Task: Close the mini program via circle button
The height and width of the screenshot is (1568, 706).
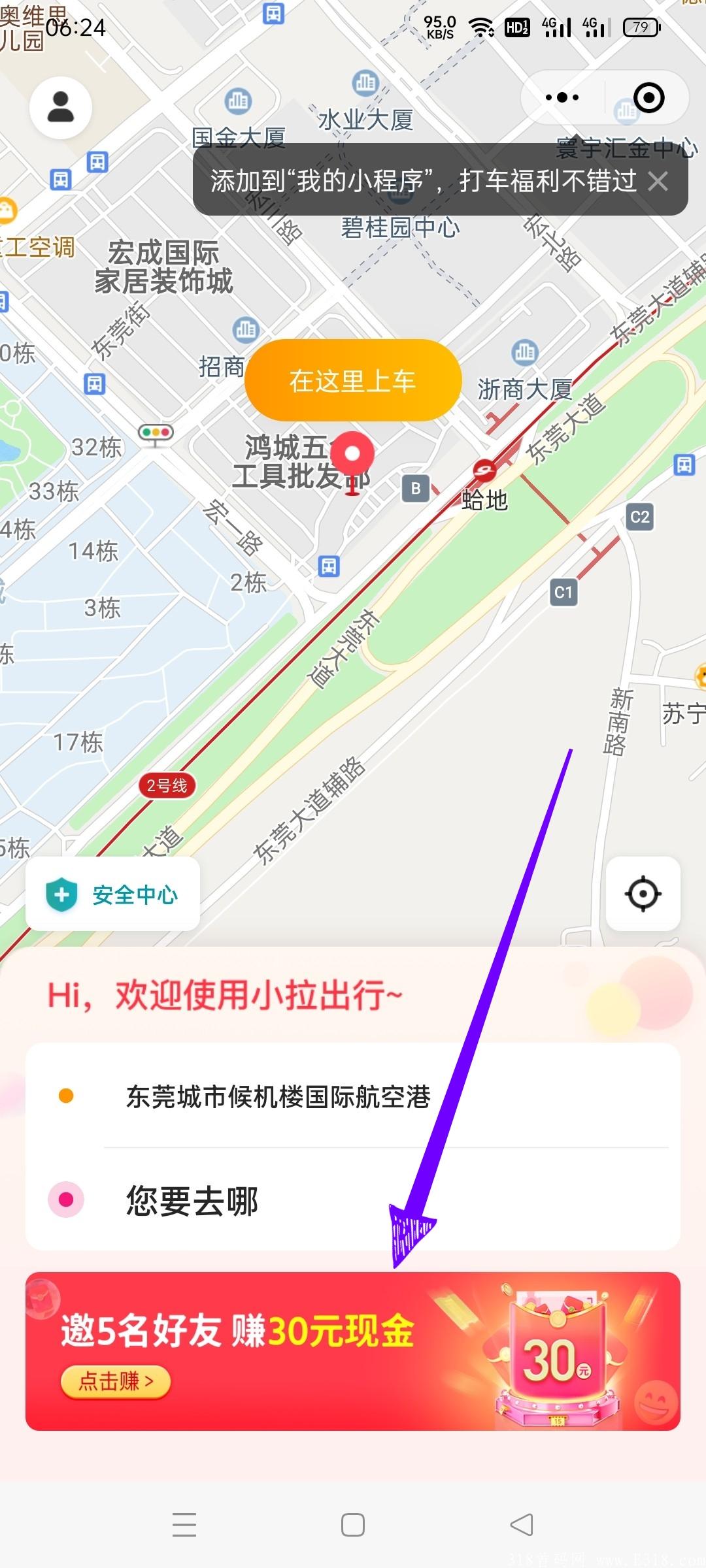Action: coord(648,97)
